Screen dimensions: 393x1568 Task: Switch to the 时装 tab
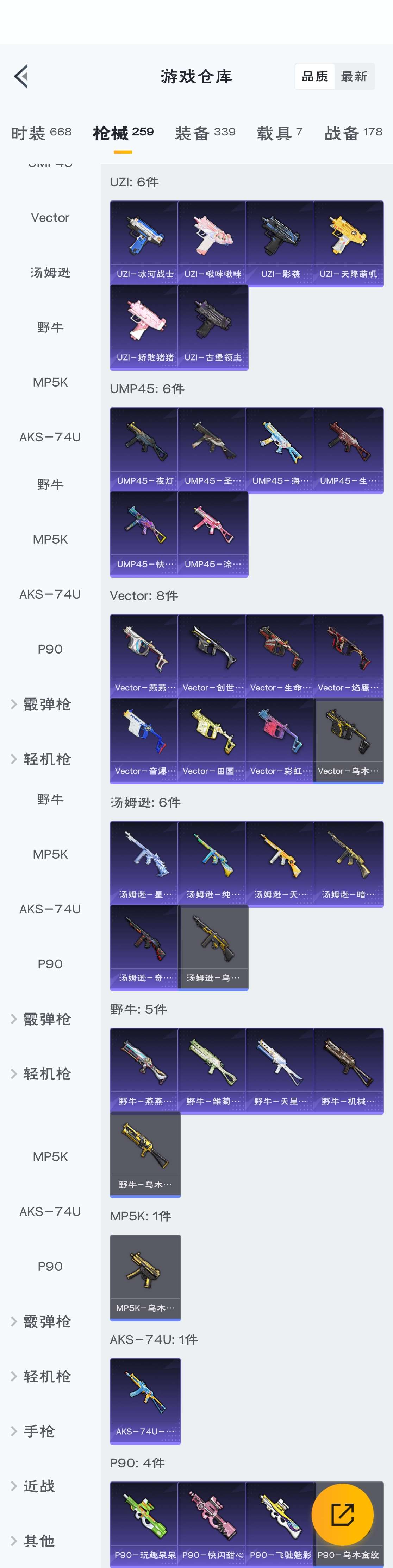pyautogui.click(x=41, y=133)
